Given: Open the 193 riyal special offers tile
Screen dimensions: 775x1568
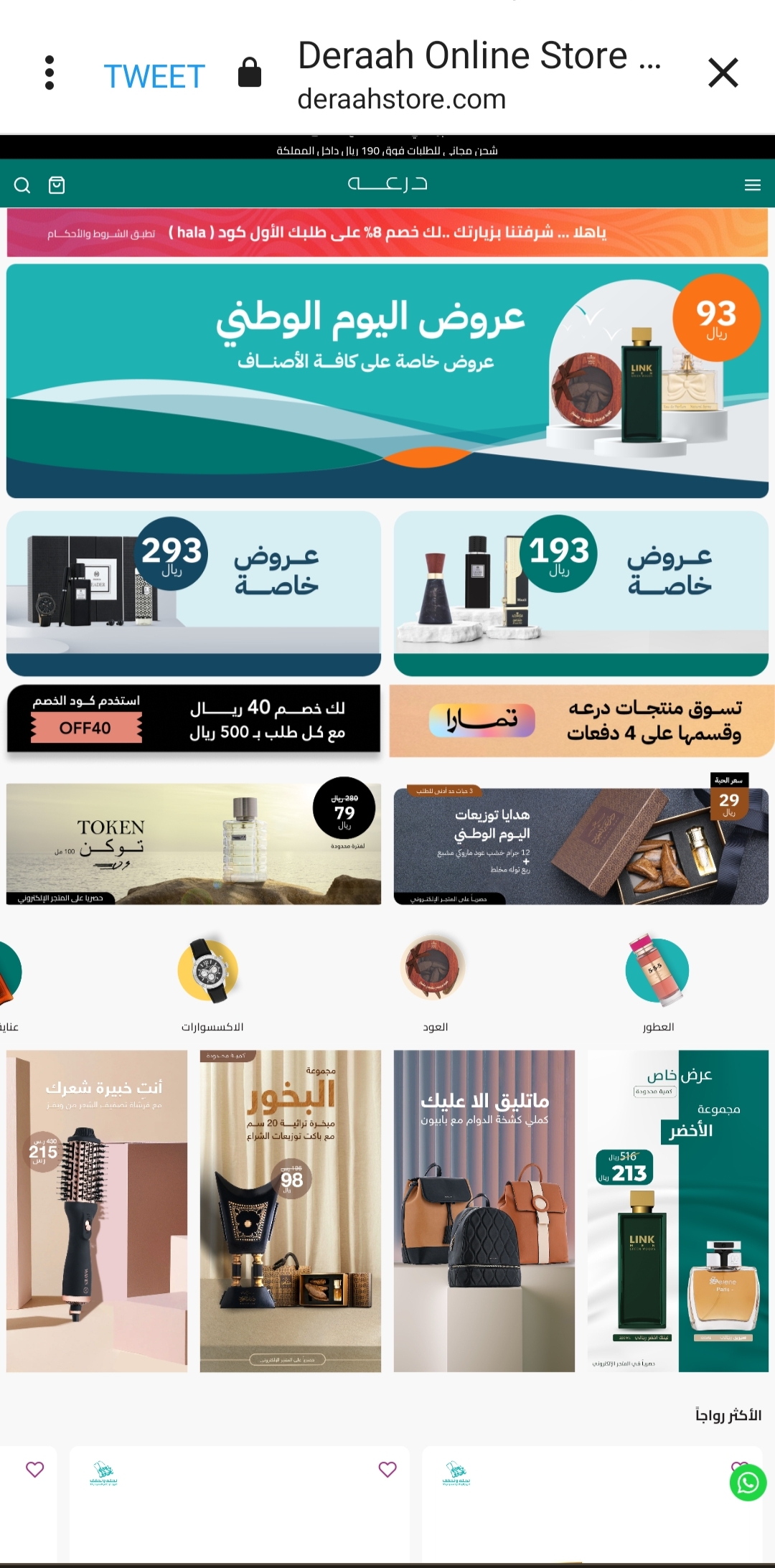Looking at the screenshot, I should pyautogui.click(x=581, y=593).
